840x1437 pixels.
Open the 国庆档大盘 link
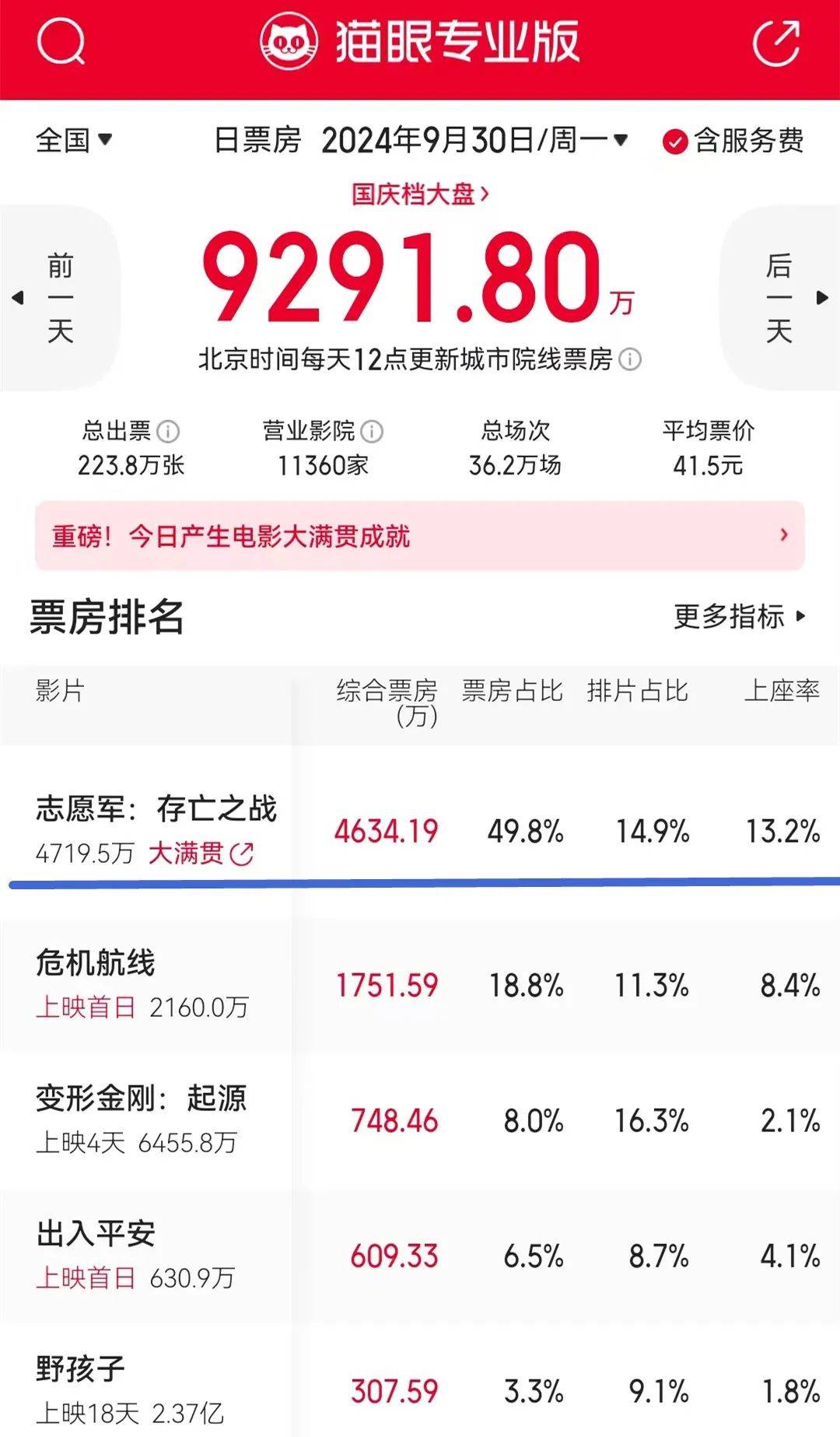pyautogui.click(x=420, y=194)
